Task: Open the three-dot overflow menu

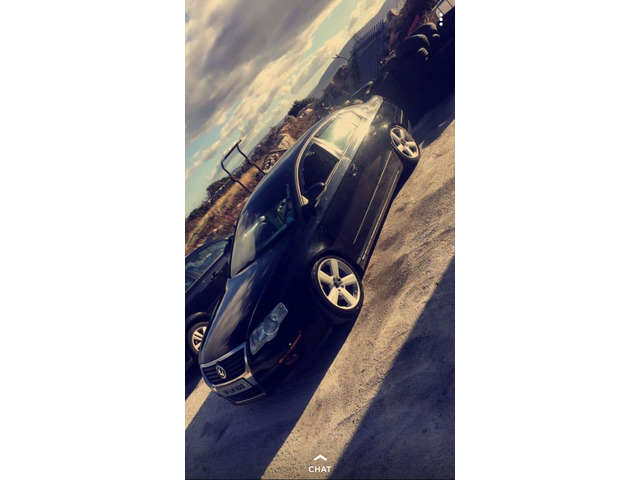Action: [440, 20]
